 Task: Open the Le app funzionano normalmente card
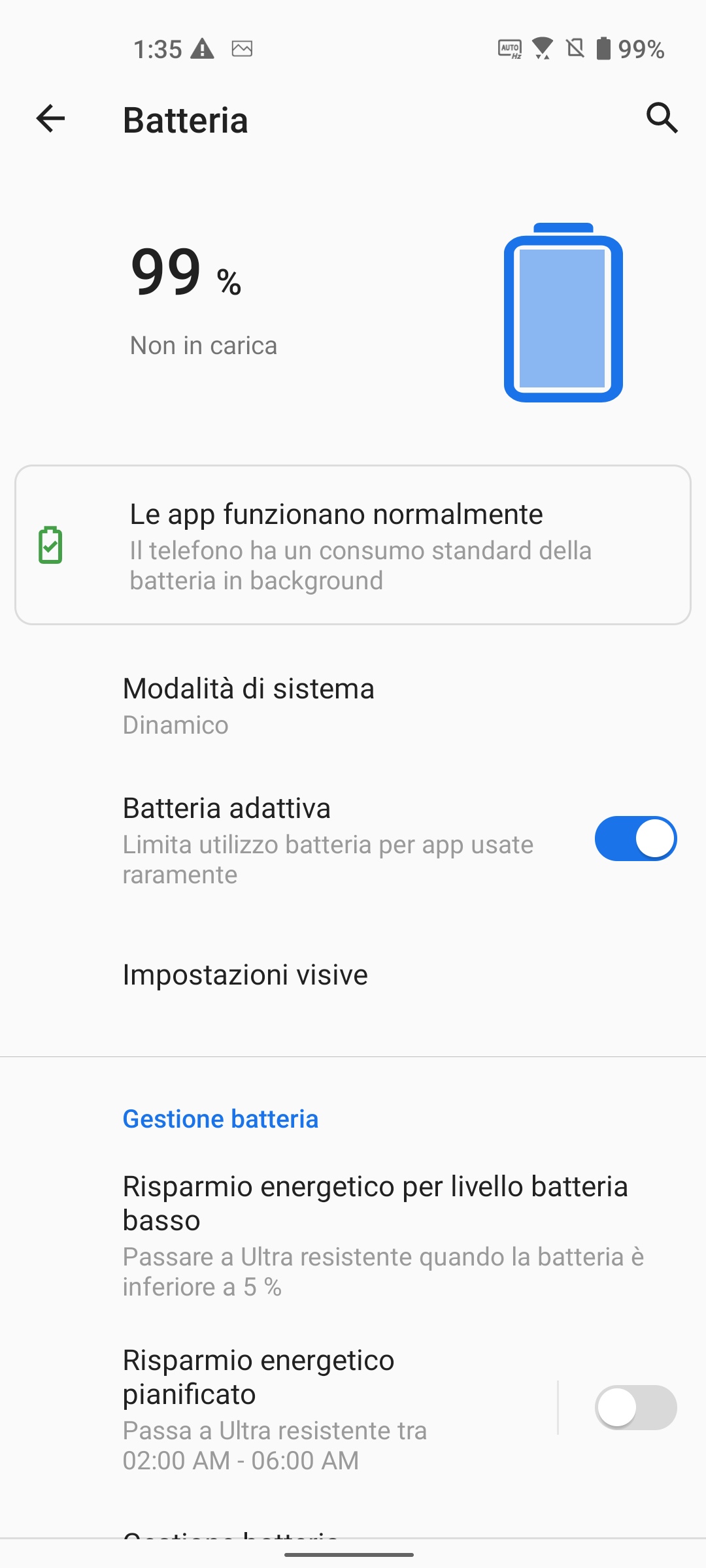[x=353, y=545]
